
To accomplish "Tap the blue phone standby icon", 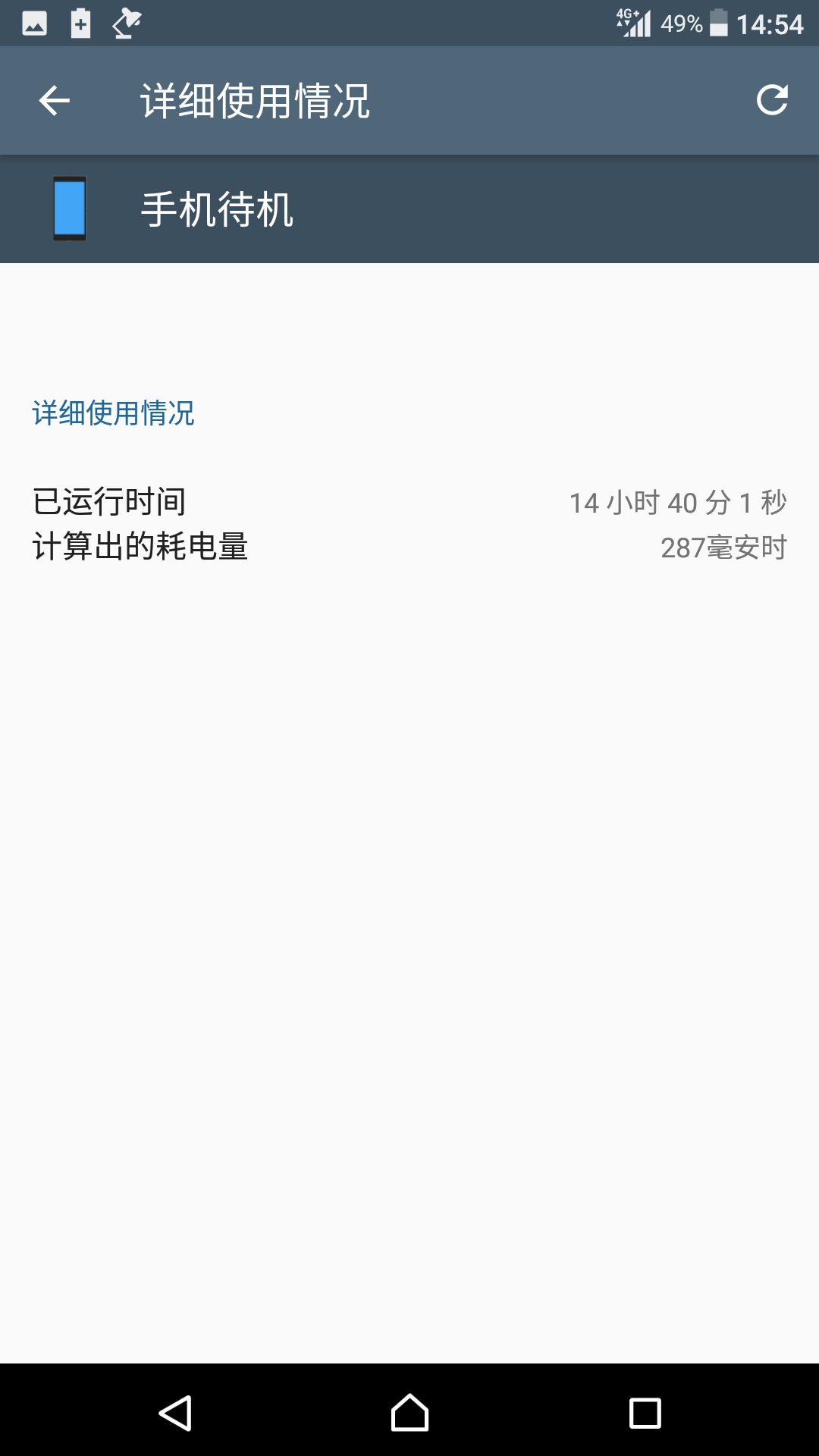I will (71, 209).
